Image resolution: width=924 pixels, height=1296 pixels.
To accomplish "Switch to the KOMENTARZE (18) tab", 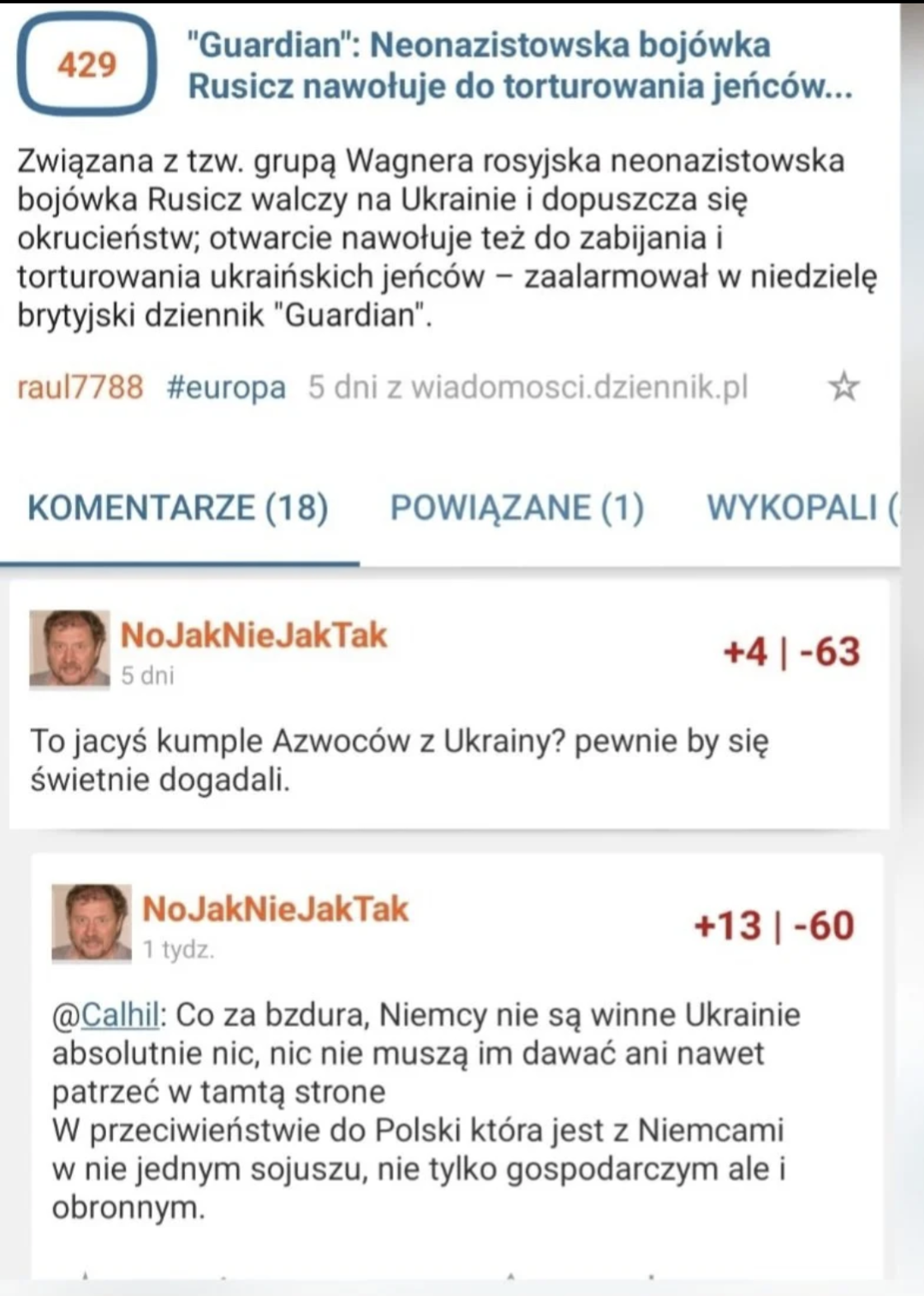I will 178,507.
